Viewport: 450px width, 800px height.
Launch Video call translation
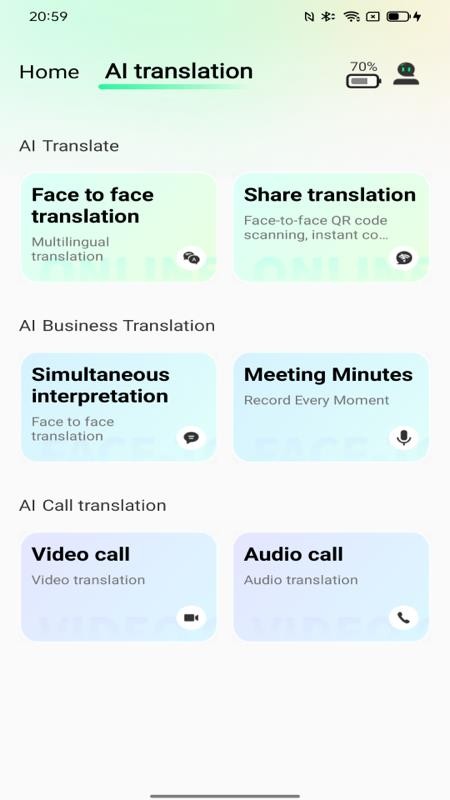[118, 587]
